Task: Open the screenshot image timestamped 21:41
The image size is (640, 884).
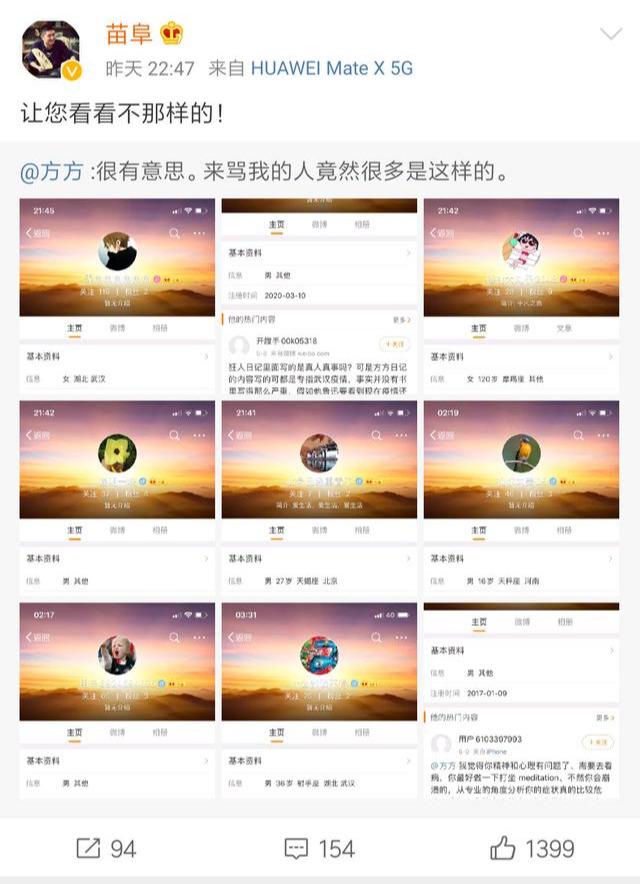Action: click(x=319, y=498)
